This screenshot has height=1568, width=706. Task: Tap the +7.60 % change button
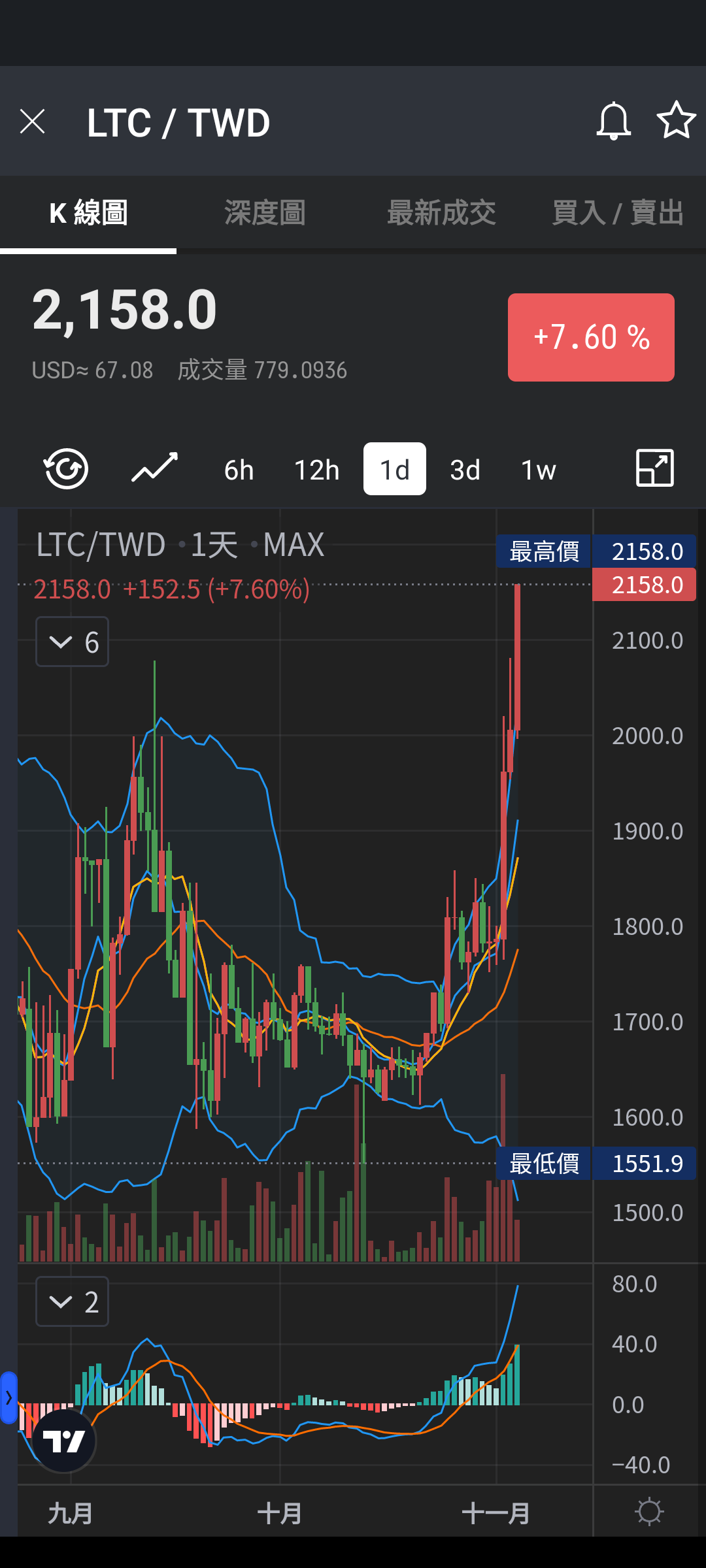point(591,337)
